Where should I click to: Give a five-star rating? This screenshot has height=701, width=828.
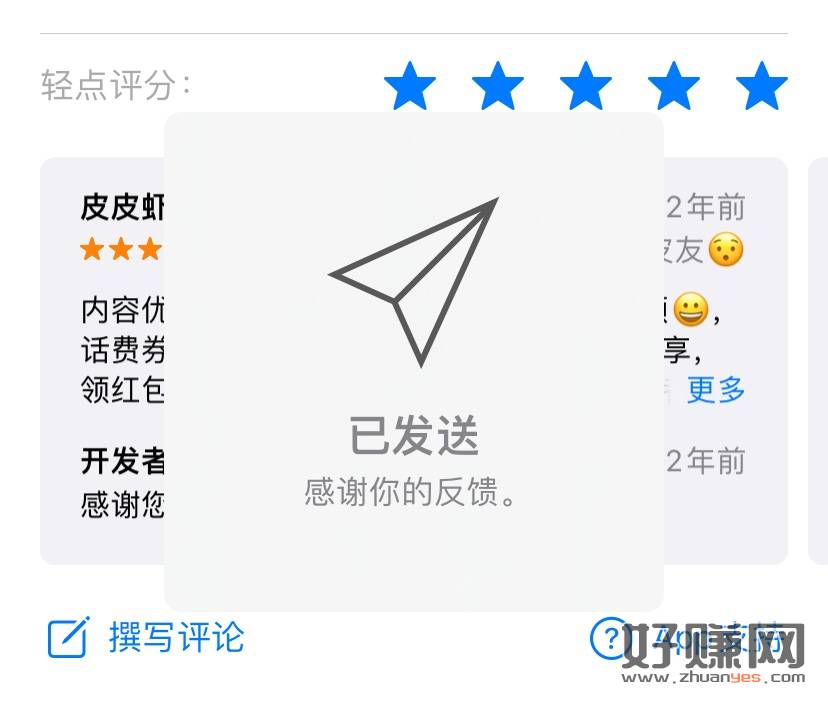[762, 86]
